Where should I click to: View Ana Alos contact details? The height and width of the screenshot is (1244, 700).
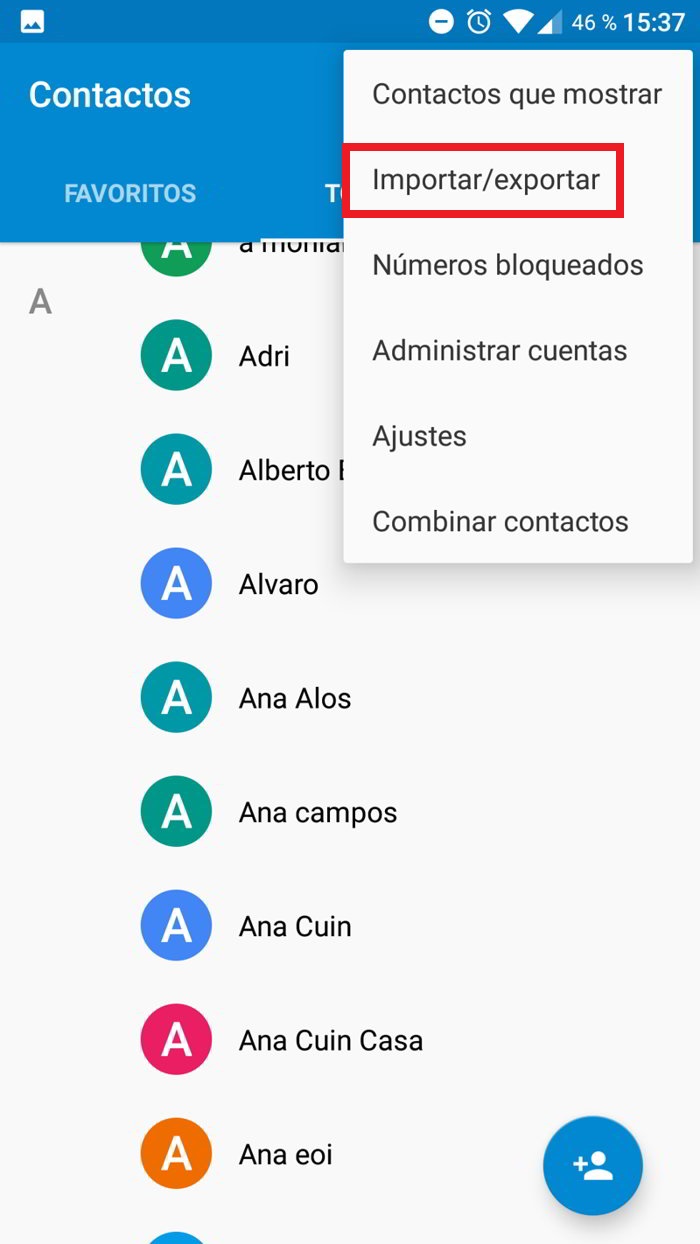point(294,698)
